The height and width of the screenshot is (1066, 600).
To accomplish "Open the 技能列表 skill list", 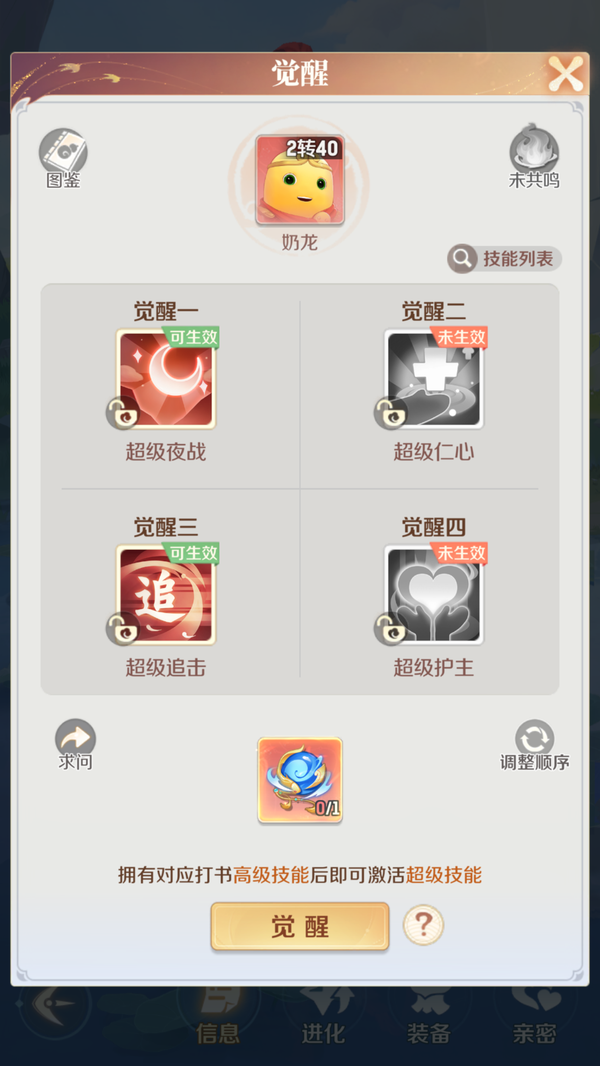I will coord(505,259).
